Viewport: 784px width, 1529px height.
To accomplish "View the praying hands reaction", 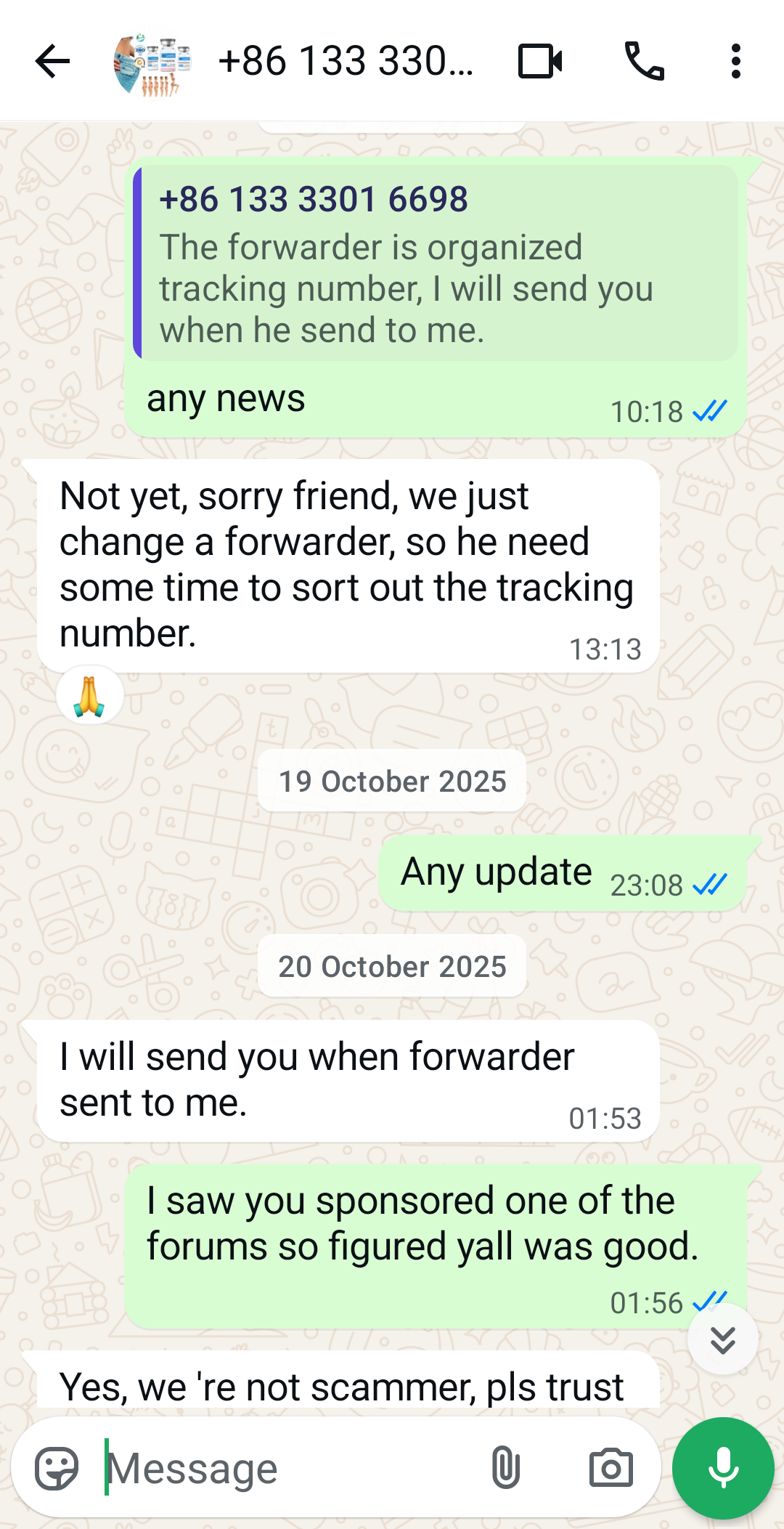I will [x=89, y=696].
